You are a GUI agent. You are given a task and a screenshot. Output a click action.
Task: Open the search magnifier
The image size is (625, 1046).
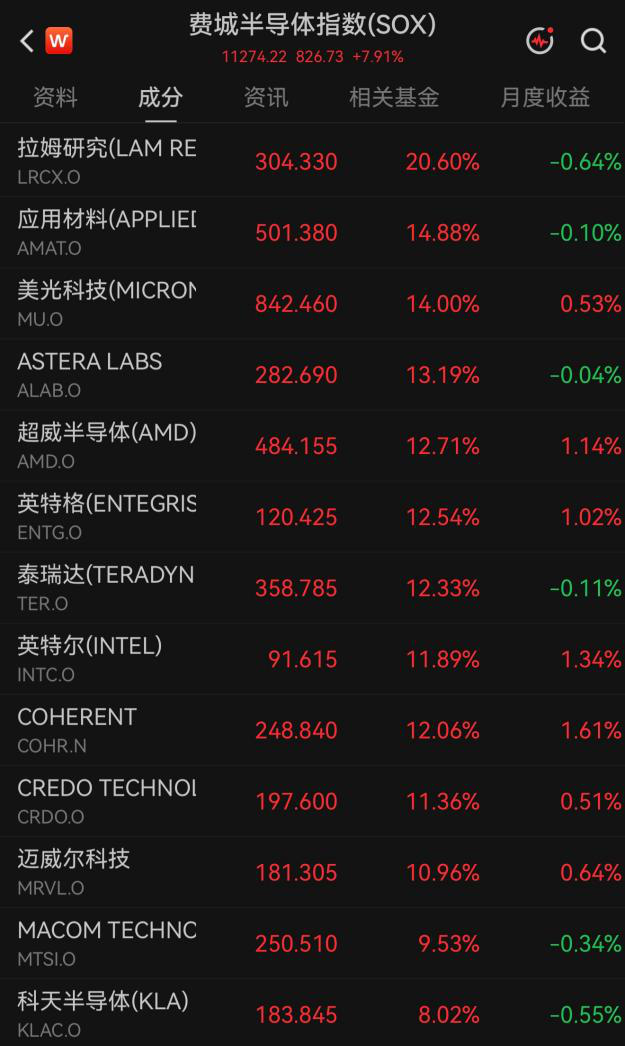tap(593, 41)
